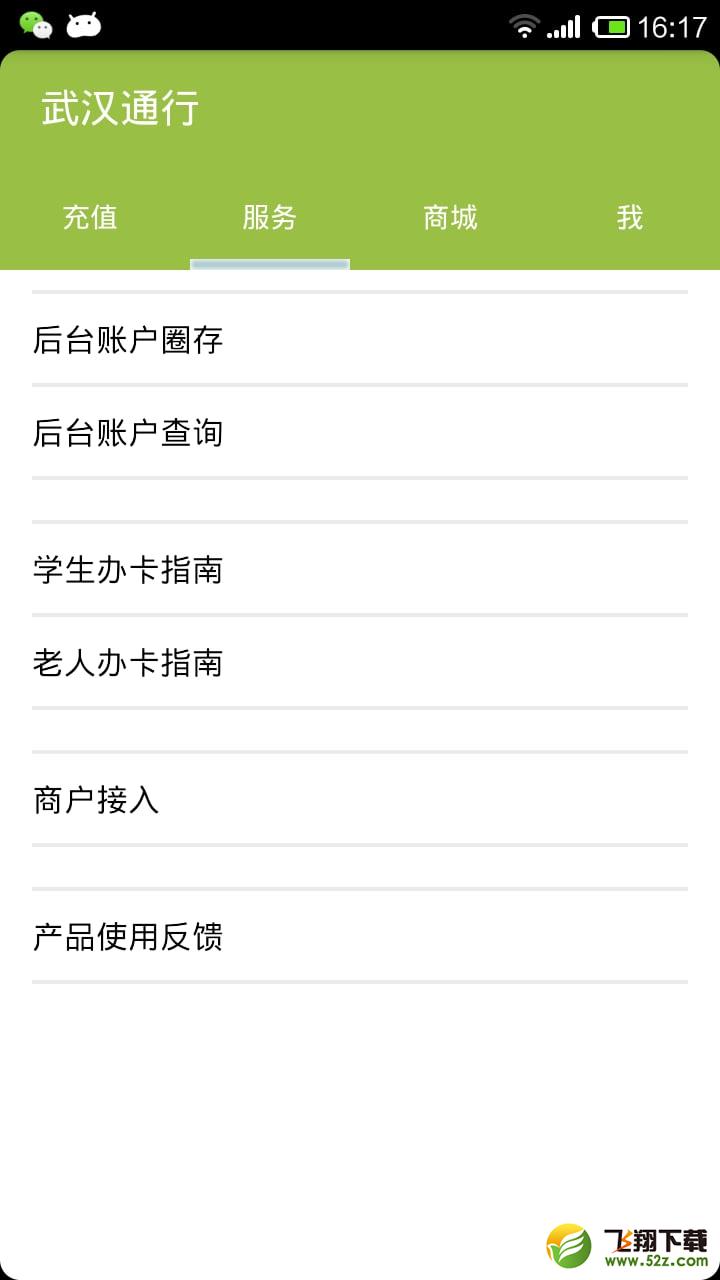Open 商户接入
Image resolution: width=720 pixels, height=1280 pixels.
[x=360, y=800]
